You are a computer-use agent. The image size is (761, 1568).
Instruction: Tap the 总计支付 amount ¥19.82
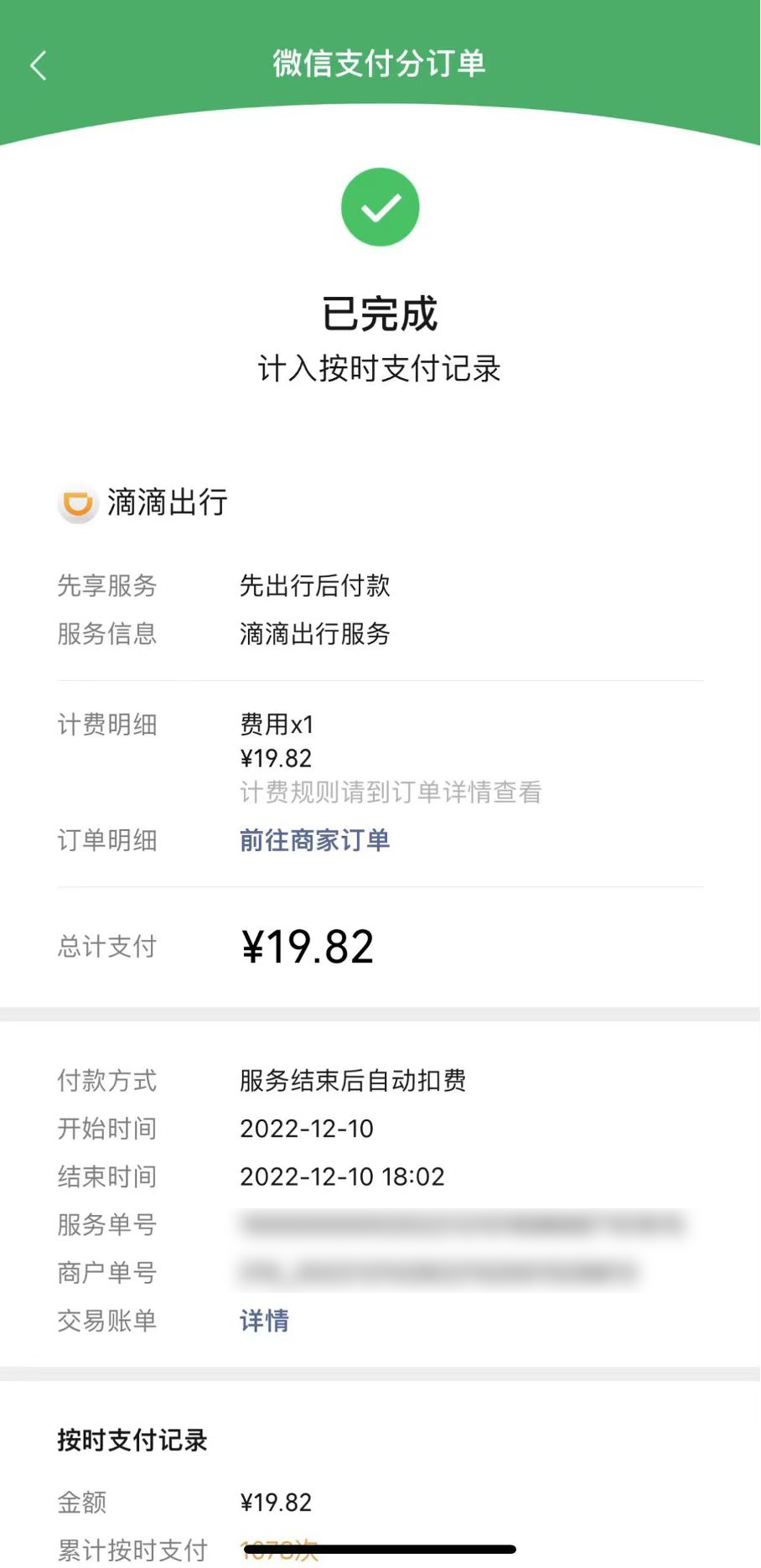point(308,946)
